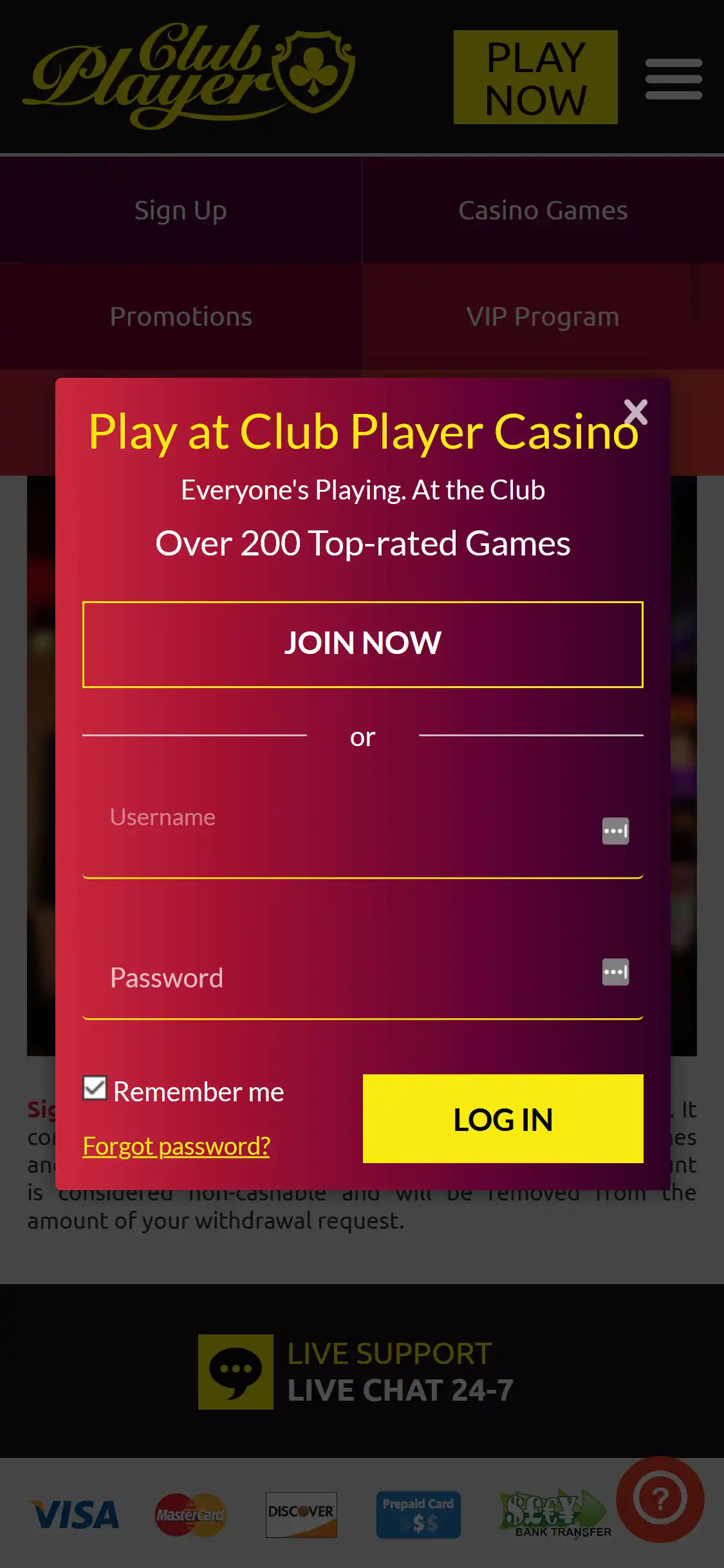Image resolution: width=724 pixels, height=1568 pixels.
Task: Open the VIP Program page
Action: pyautogui.click(x=543, y=317)
